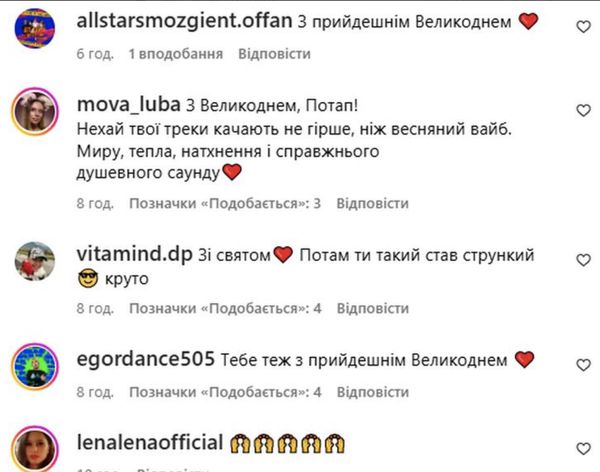The height and width of the screenshot is (472, 600).
Task: Open vitamind.dp's profile picture
Action: (x=34, y=264)
